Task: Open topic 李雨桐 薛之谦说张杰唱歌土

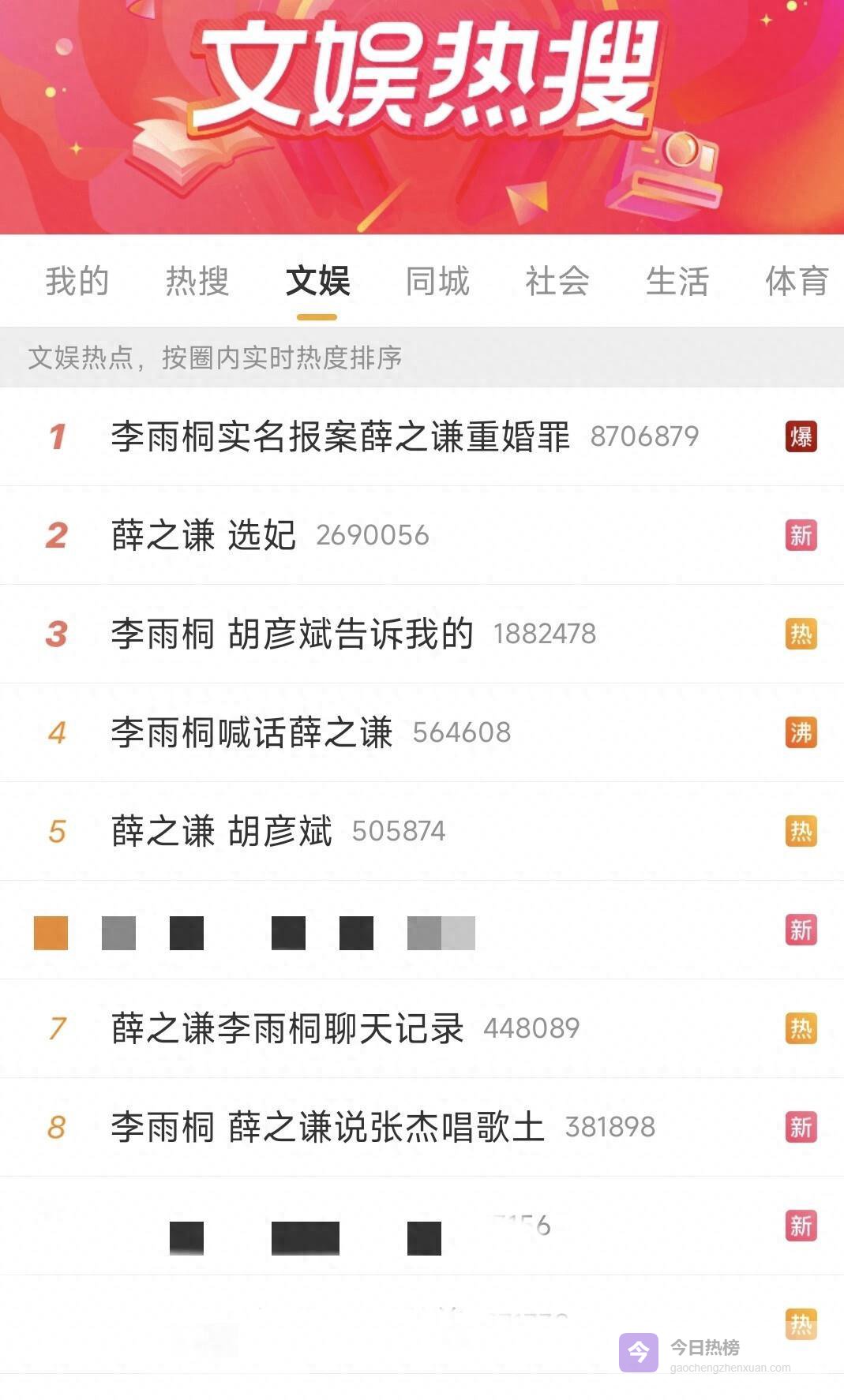Action: click(x=328, y=1127)
